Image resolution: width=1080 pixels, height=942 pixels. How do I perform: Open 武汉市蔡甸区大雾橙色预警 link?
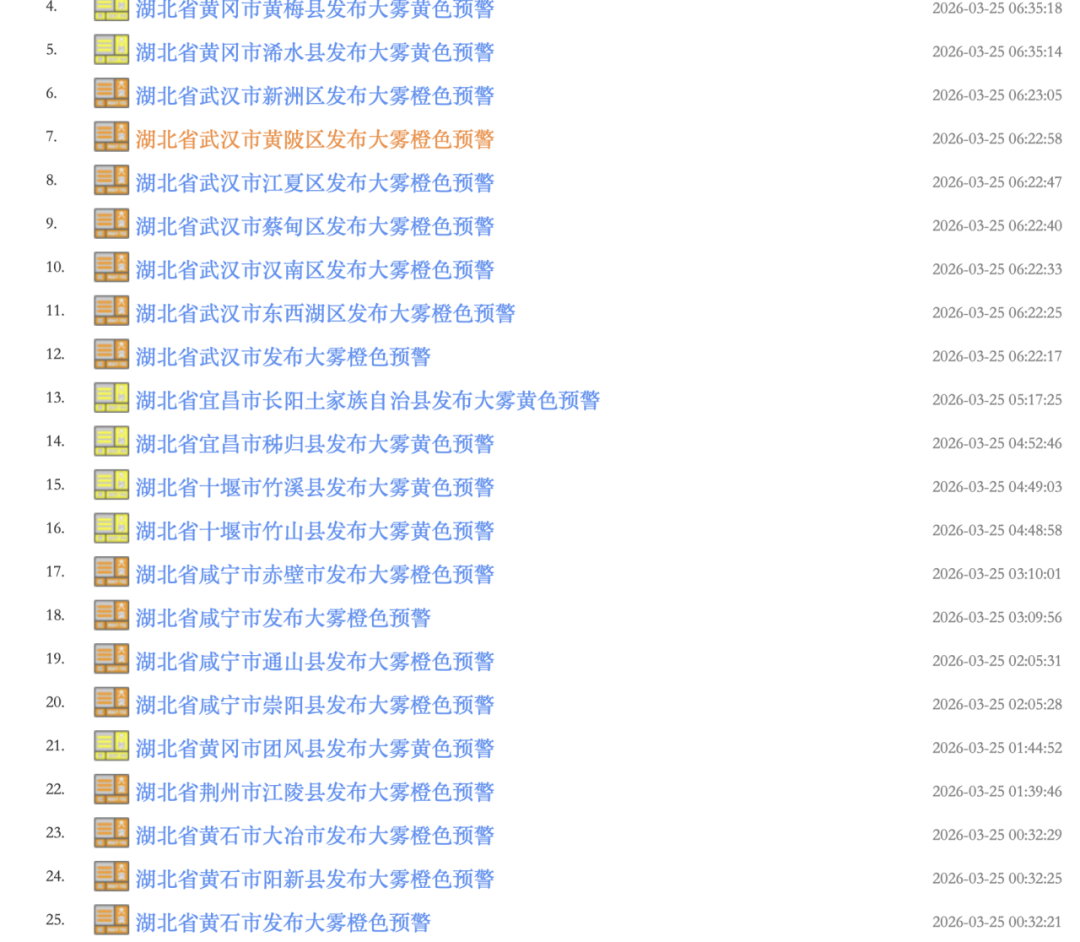pos(314,226)
